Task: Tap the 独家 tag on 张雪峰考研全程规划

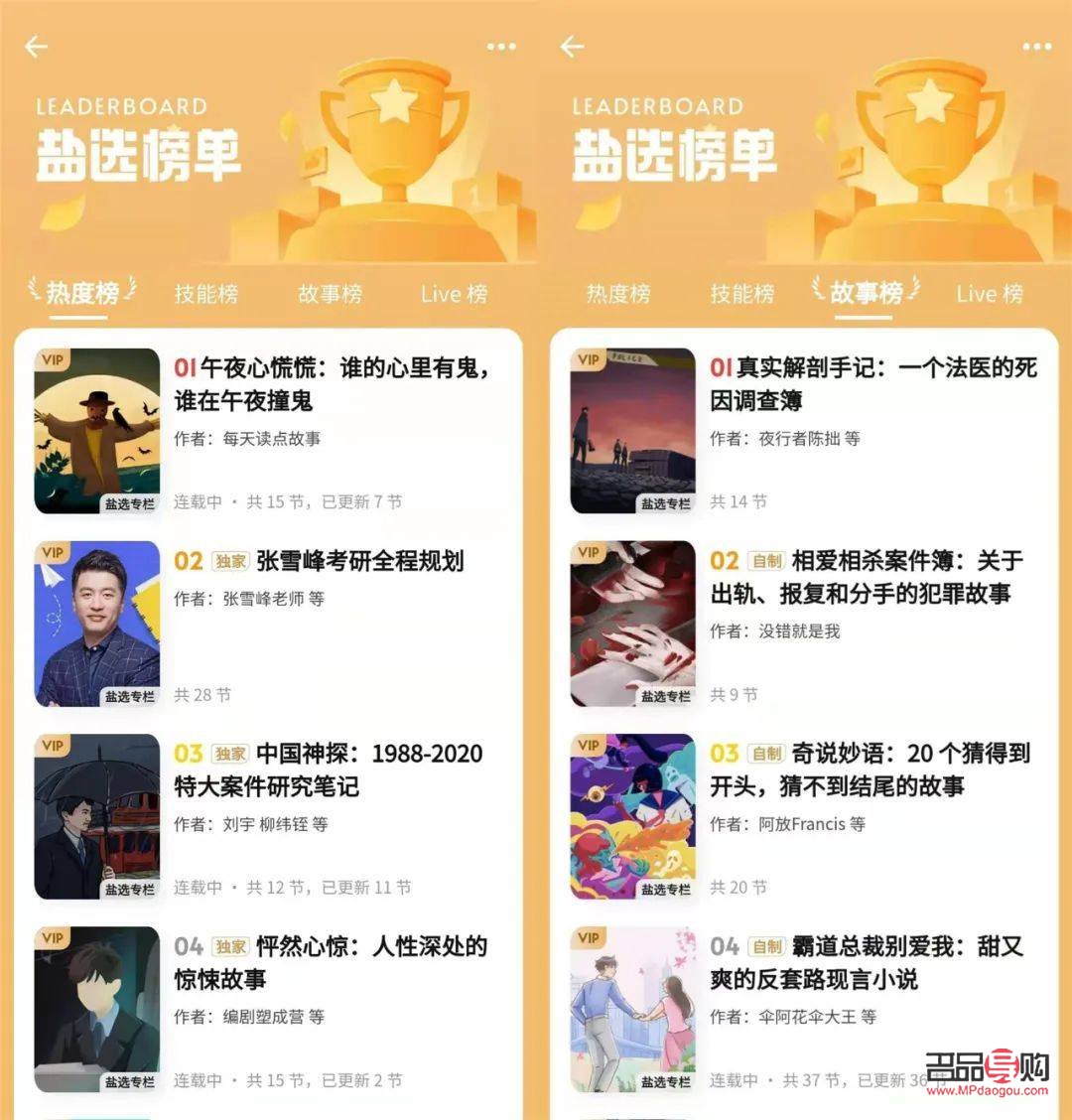Action: (x=228, y=560)
